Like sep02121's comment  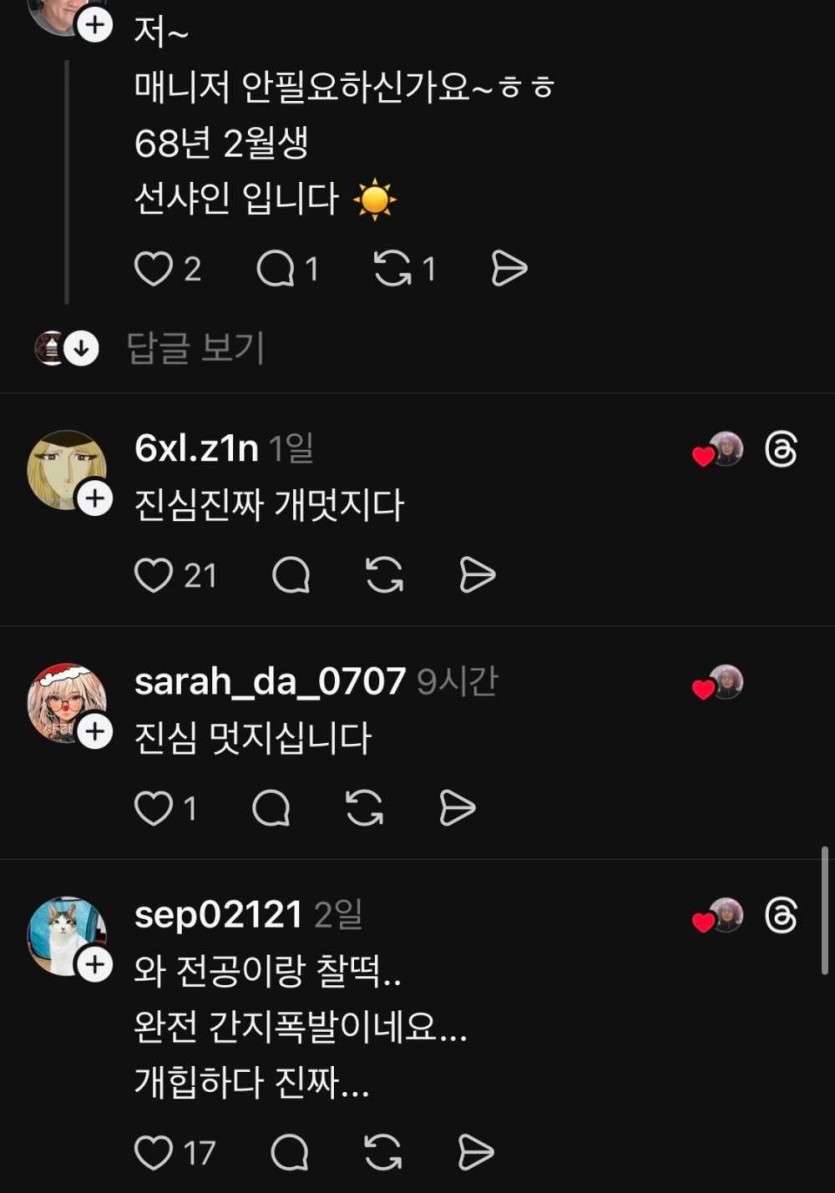click(153, 1153)
